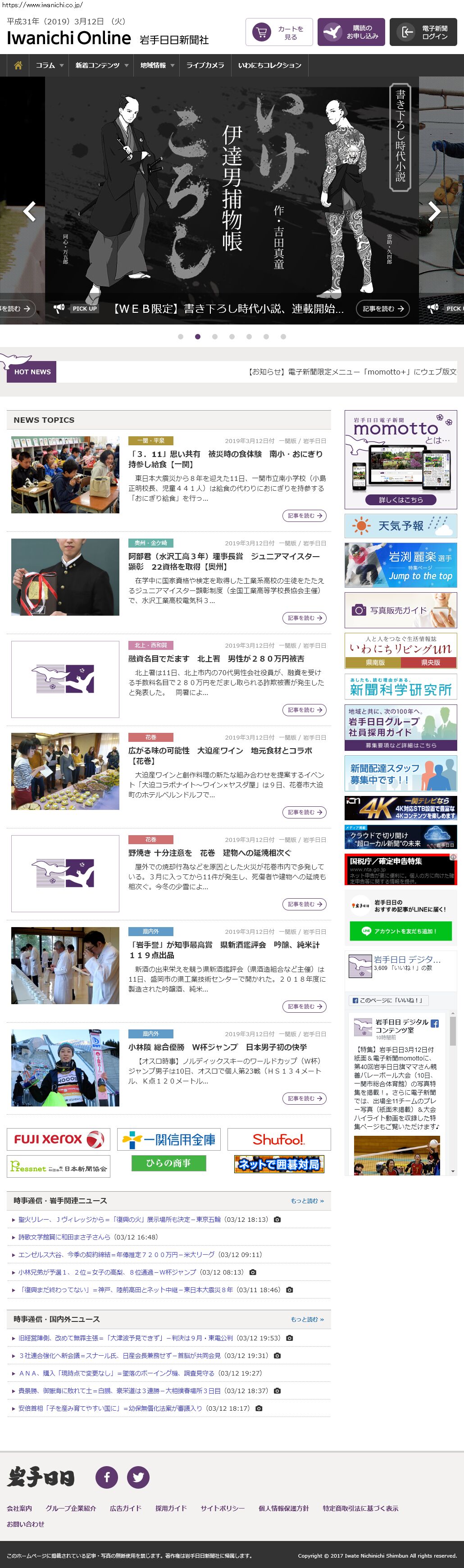
Task: Show the previous carousel slide
Action: [29, 211]
